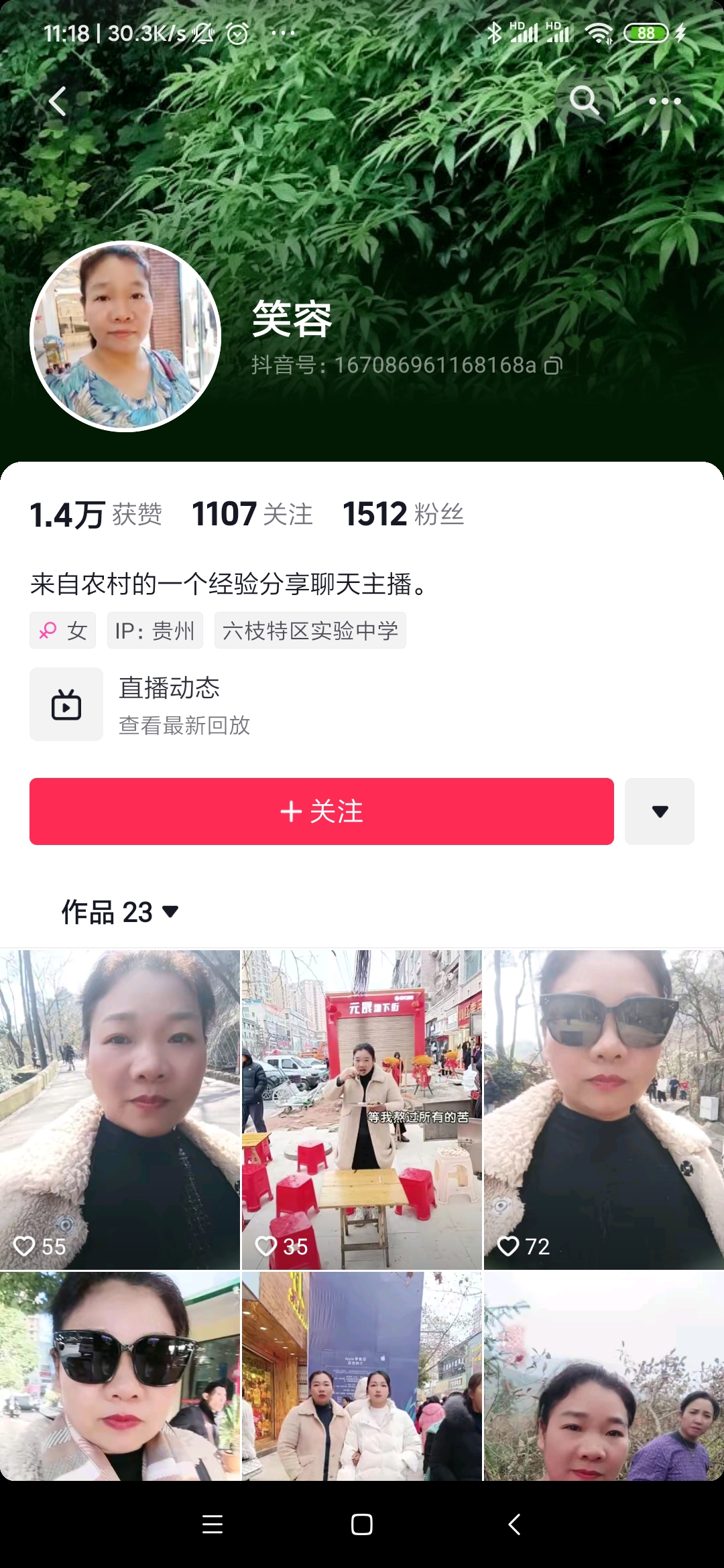
Task: Play the video with 35 likes
Action: coord(362,1110)
